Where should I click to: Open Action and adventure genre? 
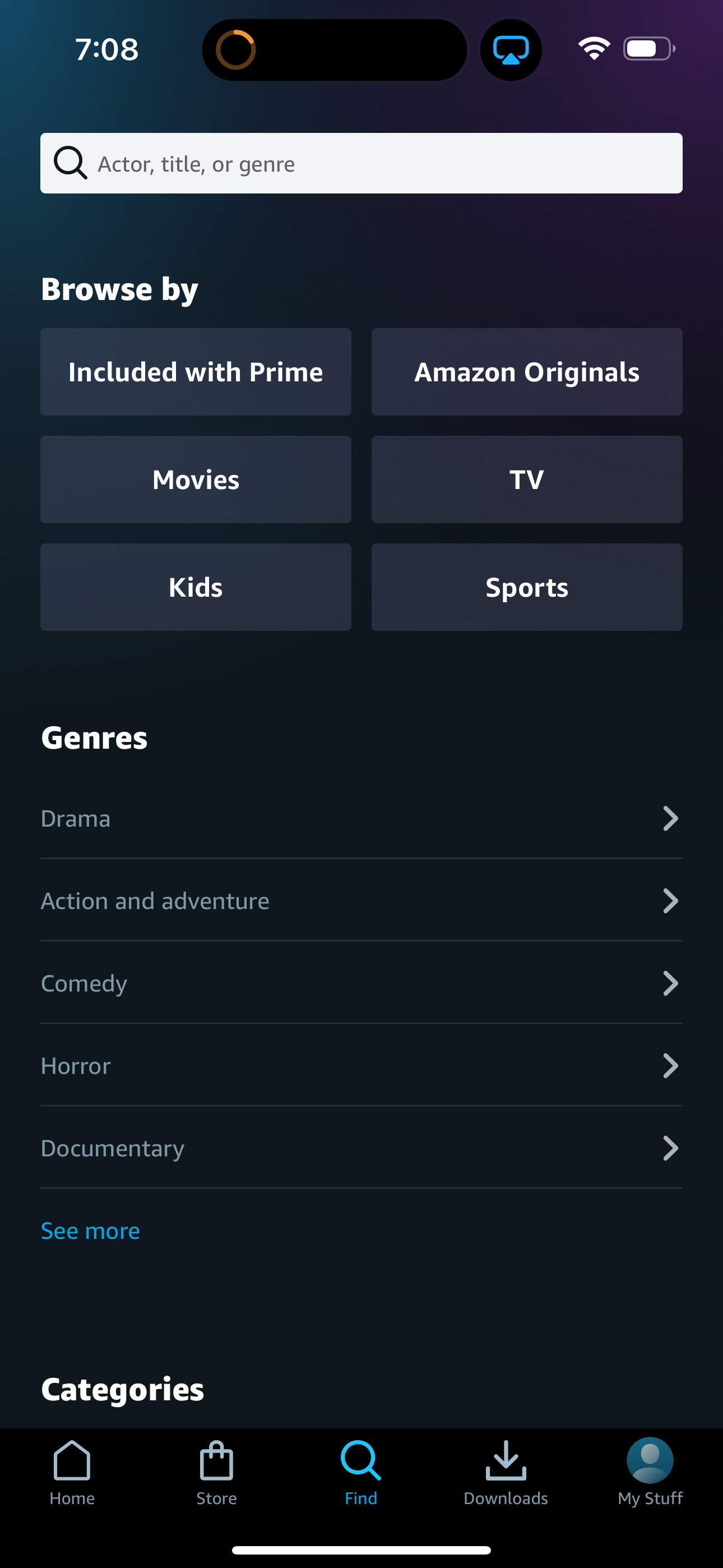[x=361, y=901]
